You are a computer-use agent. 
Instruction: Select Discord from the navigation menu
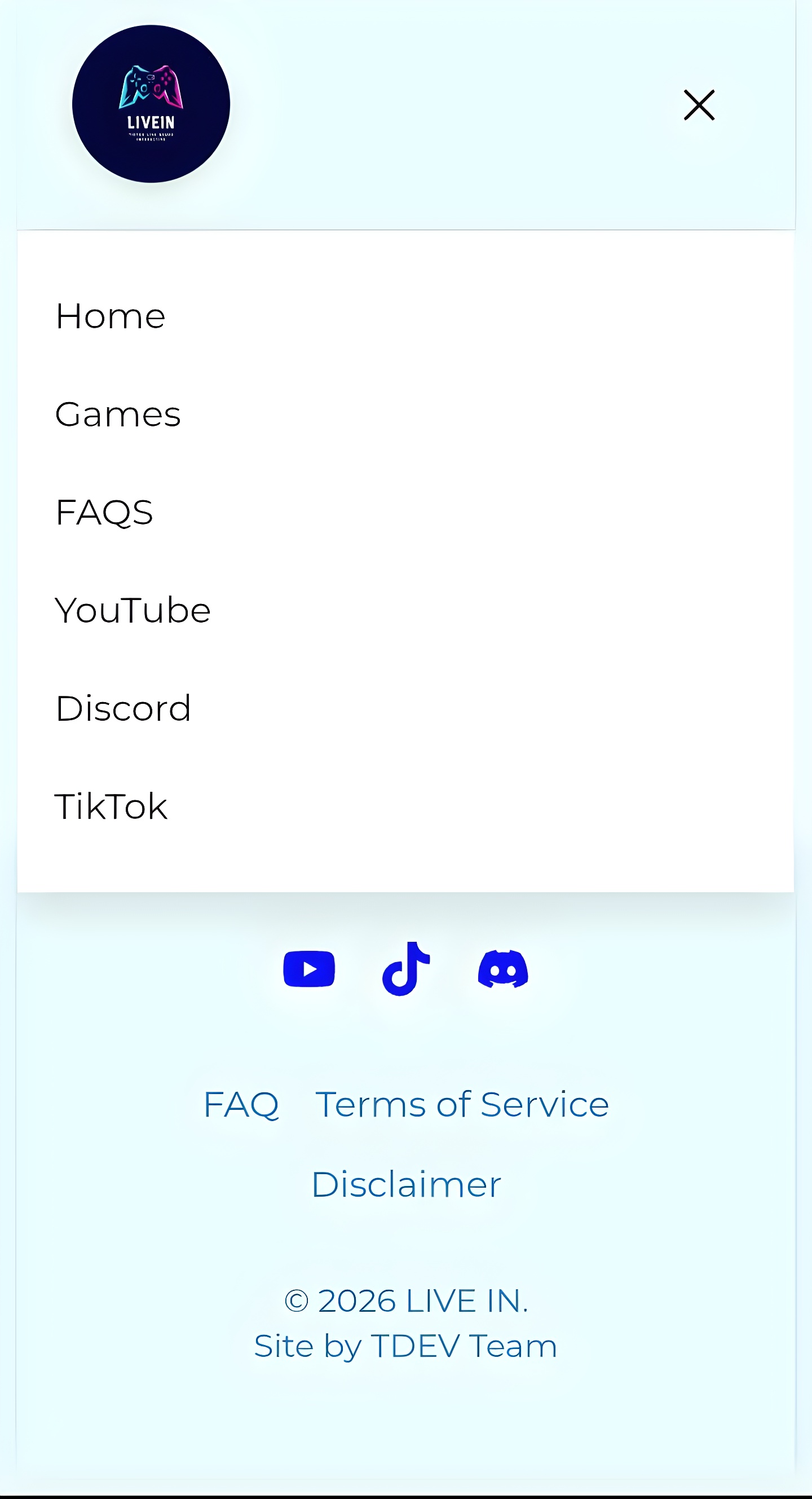(123, 708)
